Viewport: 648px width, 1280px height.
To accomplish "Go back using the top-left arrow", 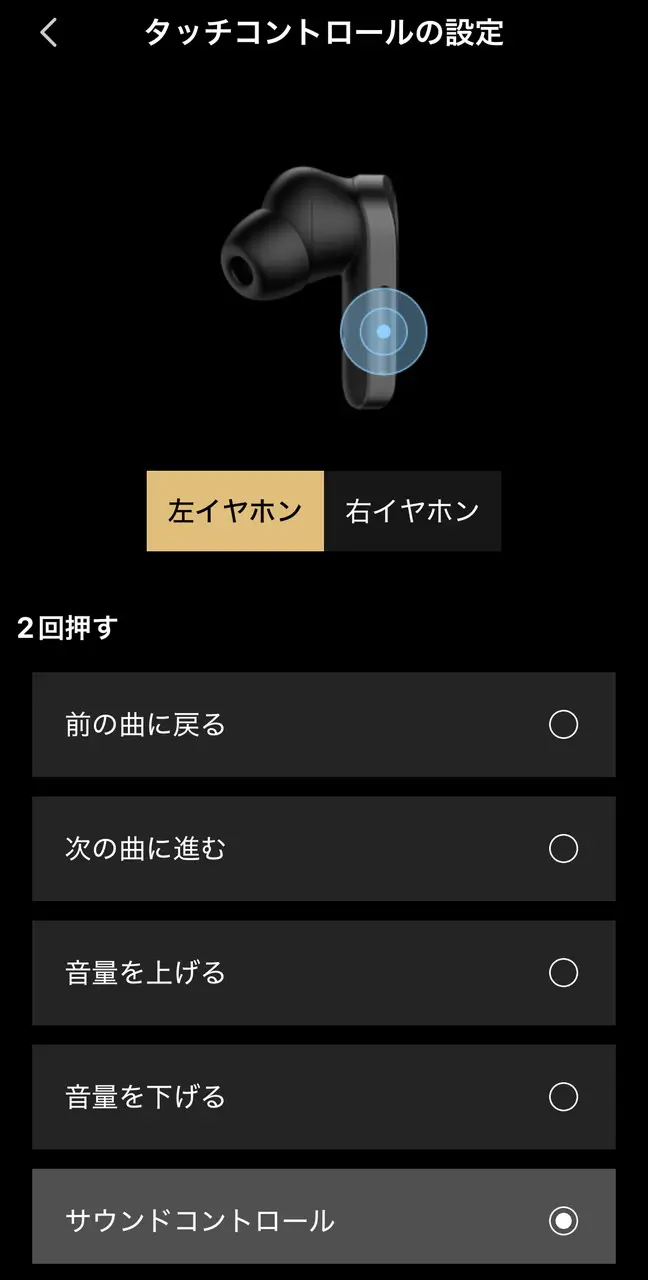I will [x=48, y=33].
